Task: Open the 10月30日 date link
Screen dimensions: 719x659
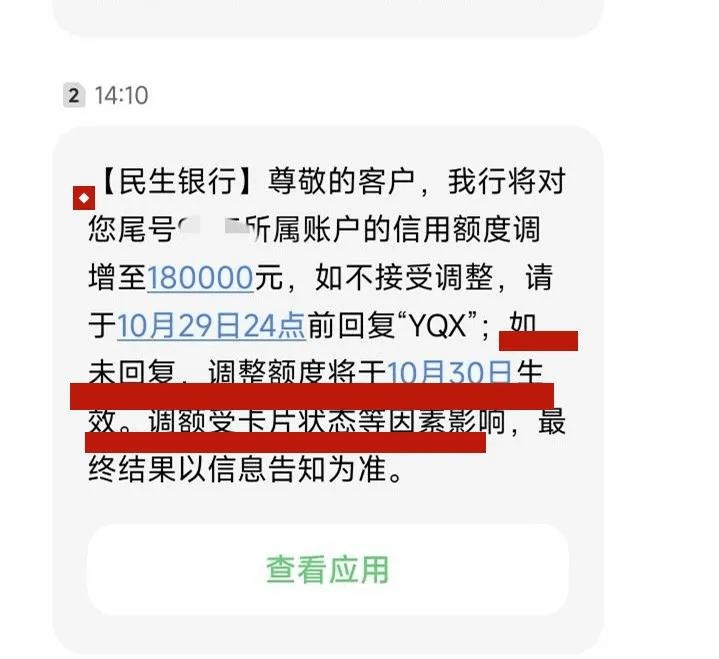Action: tap(449, 371)
